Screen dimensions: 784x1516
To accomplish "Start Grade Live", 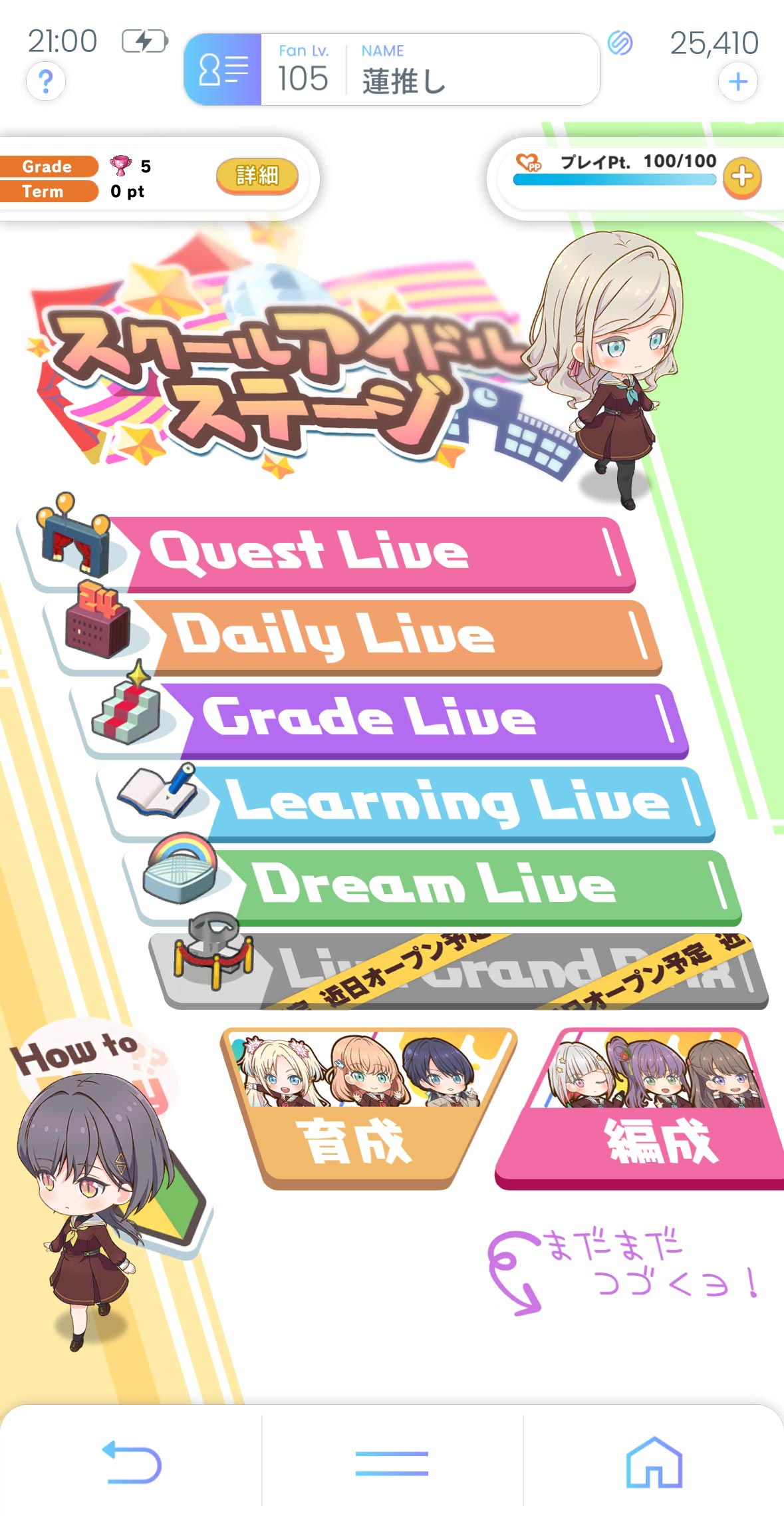I will click(x=426, y=720).
